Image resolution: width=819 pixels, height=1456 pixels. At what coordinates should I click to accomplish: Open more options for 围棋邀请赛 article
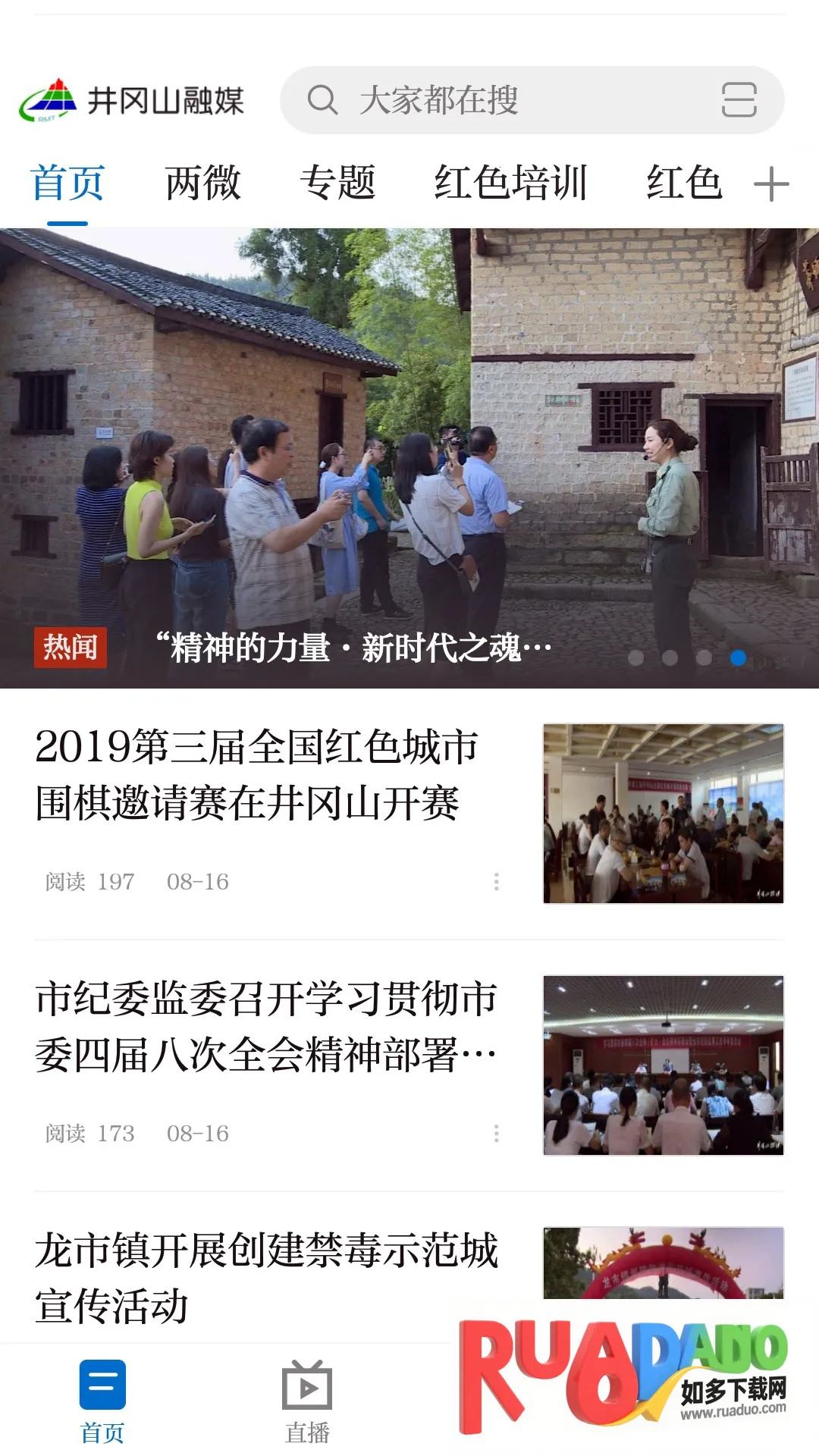tap(497, 881)
